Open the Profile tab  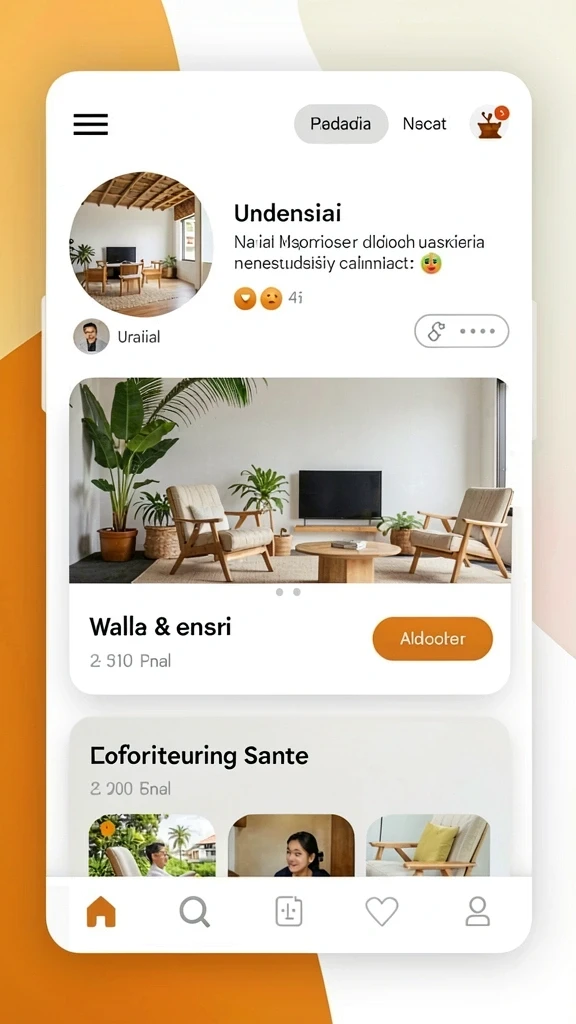coord(477,912)
